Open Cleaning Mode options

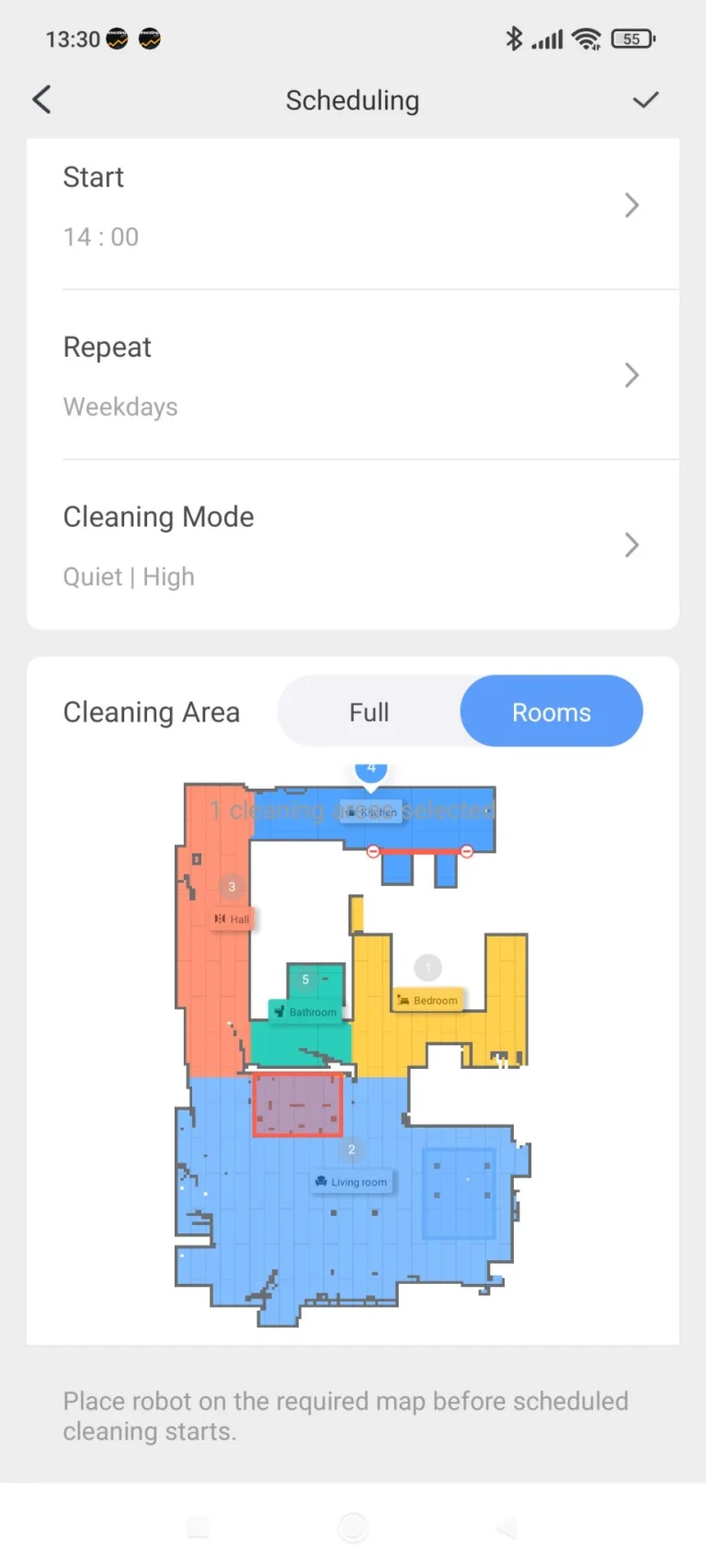353,545
